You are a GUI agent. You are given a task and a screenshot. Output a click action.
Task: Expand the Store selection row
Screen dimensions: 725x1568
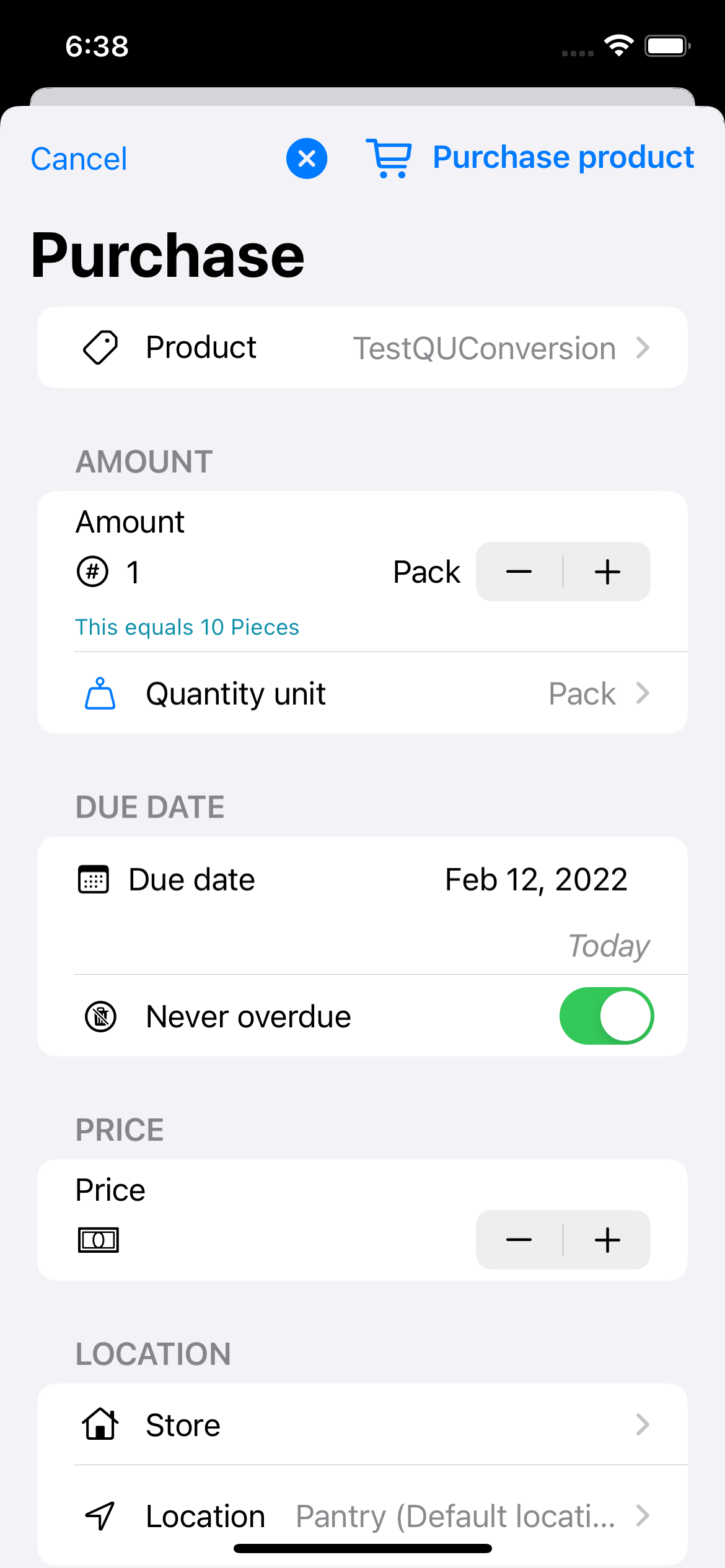362,1424
